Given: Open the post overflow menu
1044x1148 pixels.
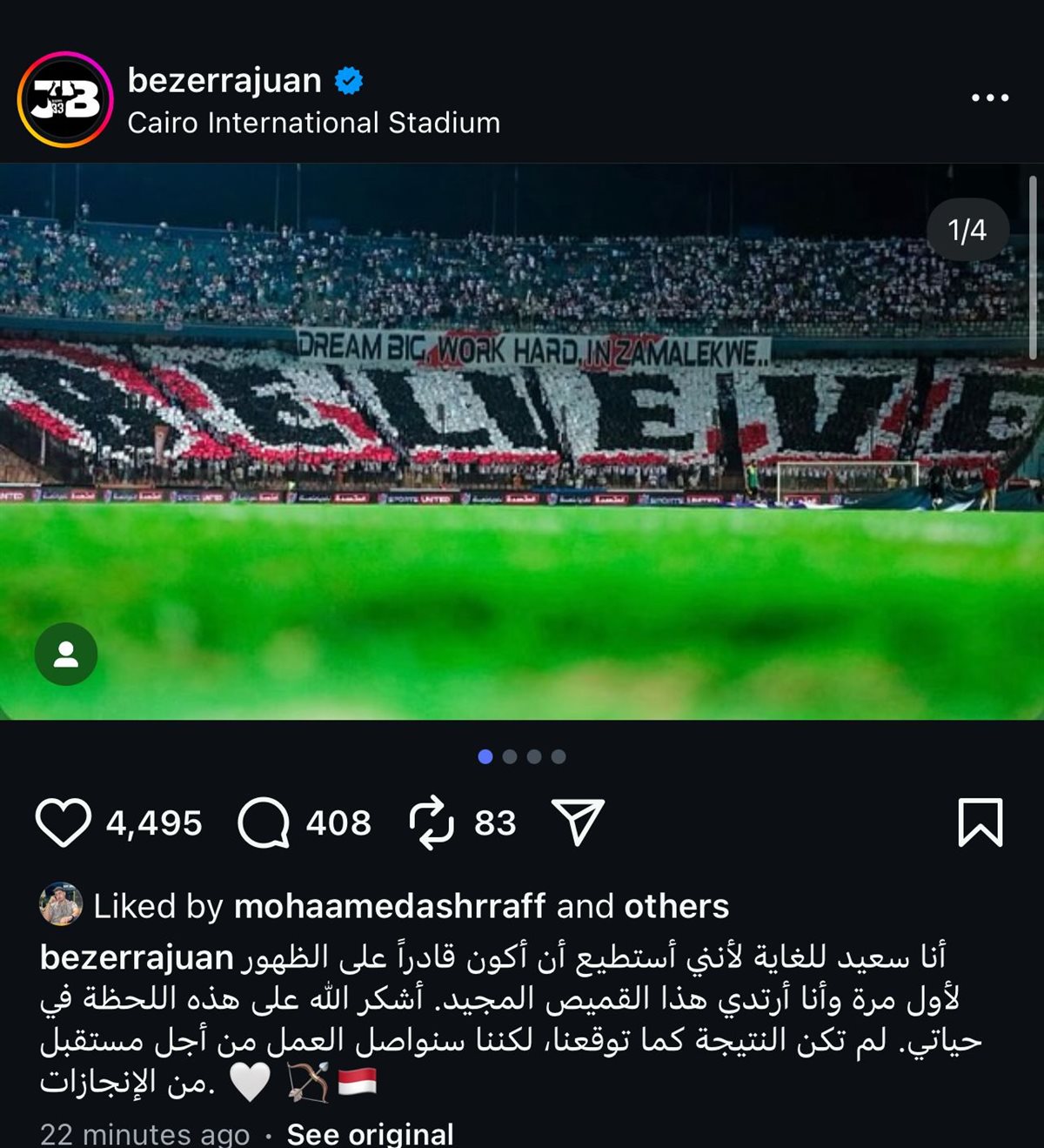Looking at the screenshot, I should (x=990, y=97).
